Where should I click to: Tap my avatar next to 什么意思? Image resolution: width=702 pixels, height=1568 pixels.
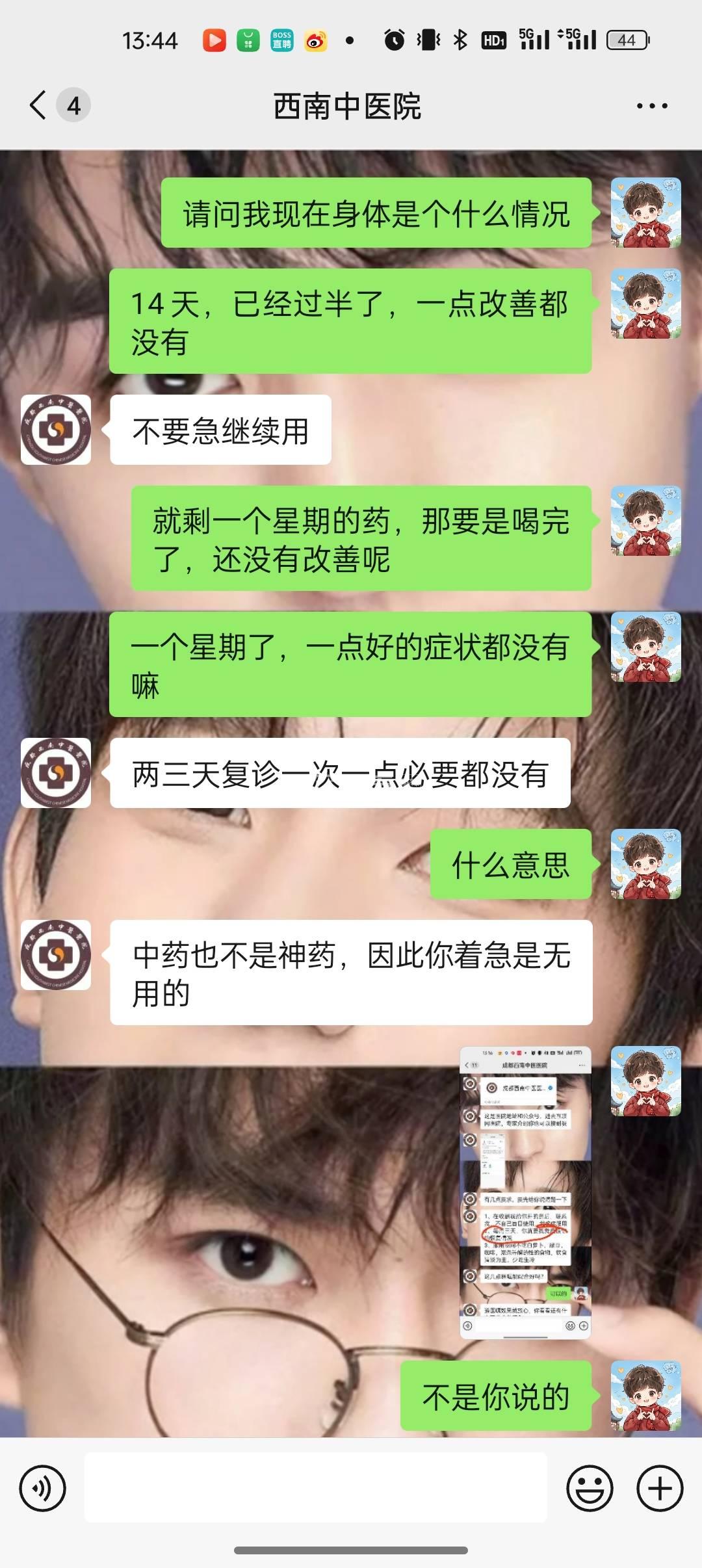pyautogui.click(x=645, y=864)
